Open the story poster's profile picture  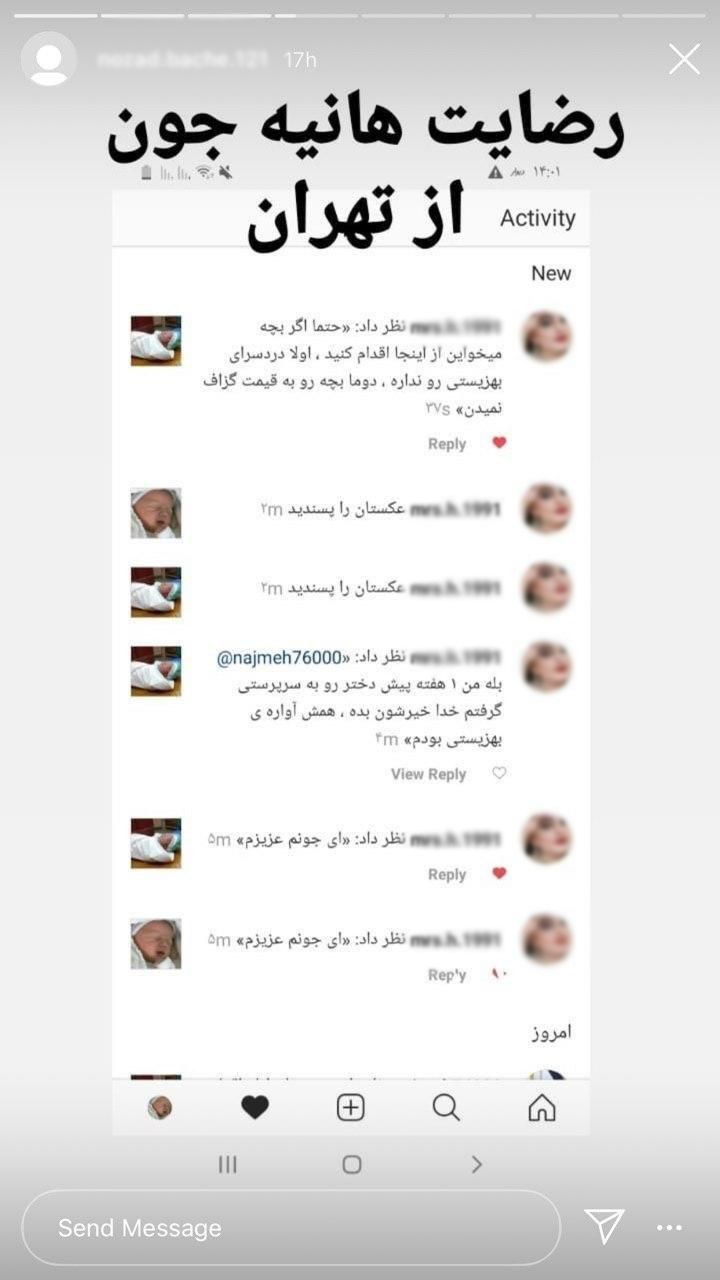tap(49, 59)
